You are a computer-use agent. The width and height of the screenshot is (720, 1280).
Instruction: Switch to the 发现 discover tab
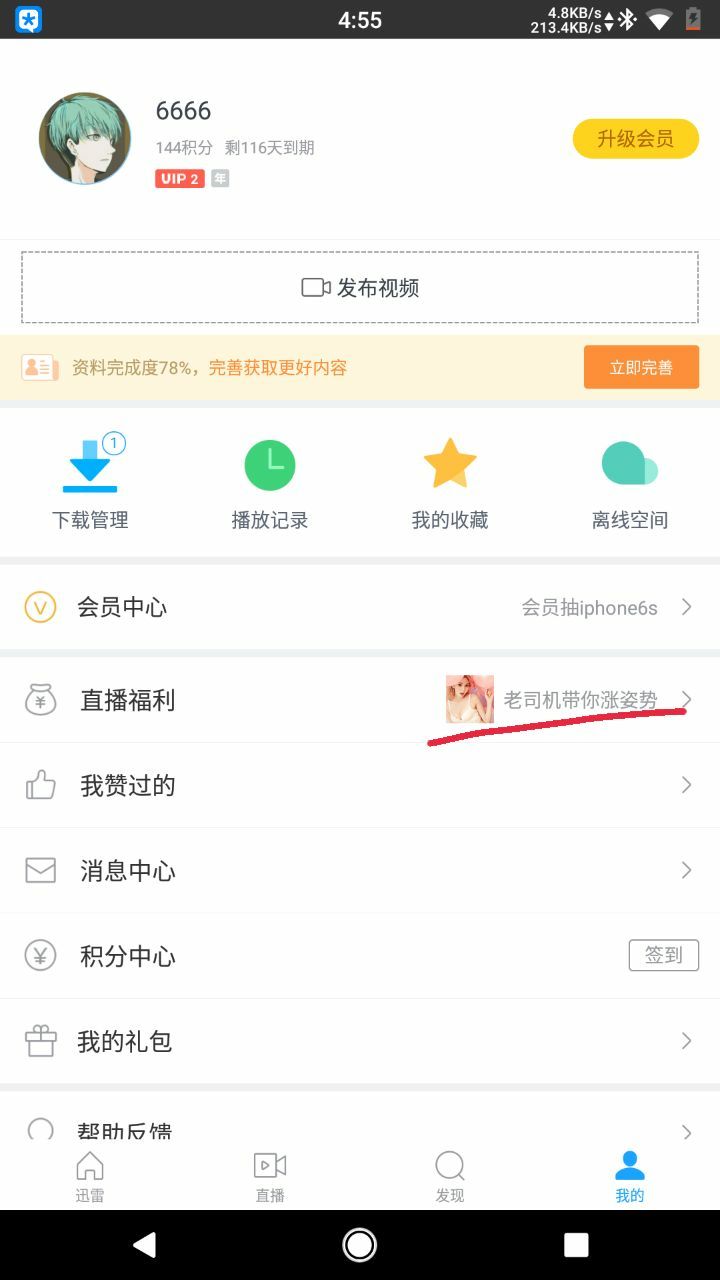[x=450, y=1177]
